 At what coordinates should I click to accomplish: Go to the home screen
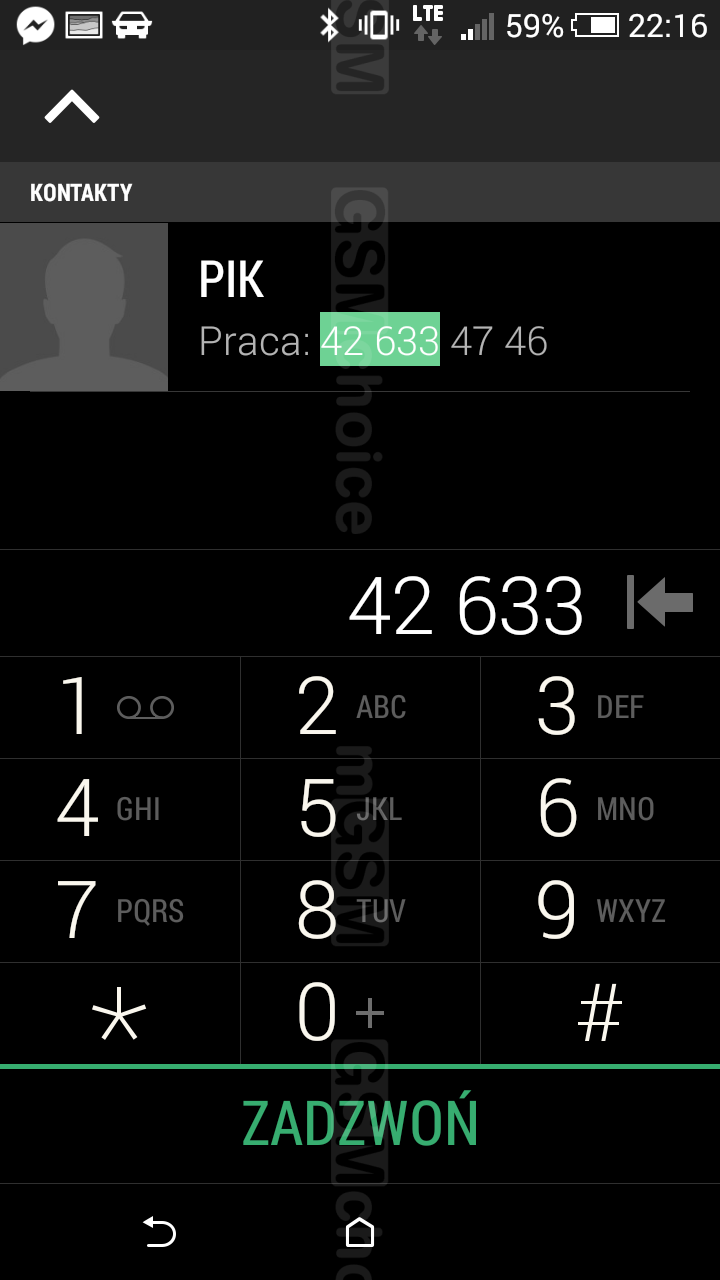[x=360, y=1232]
